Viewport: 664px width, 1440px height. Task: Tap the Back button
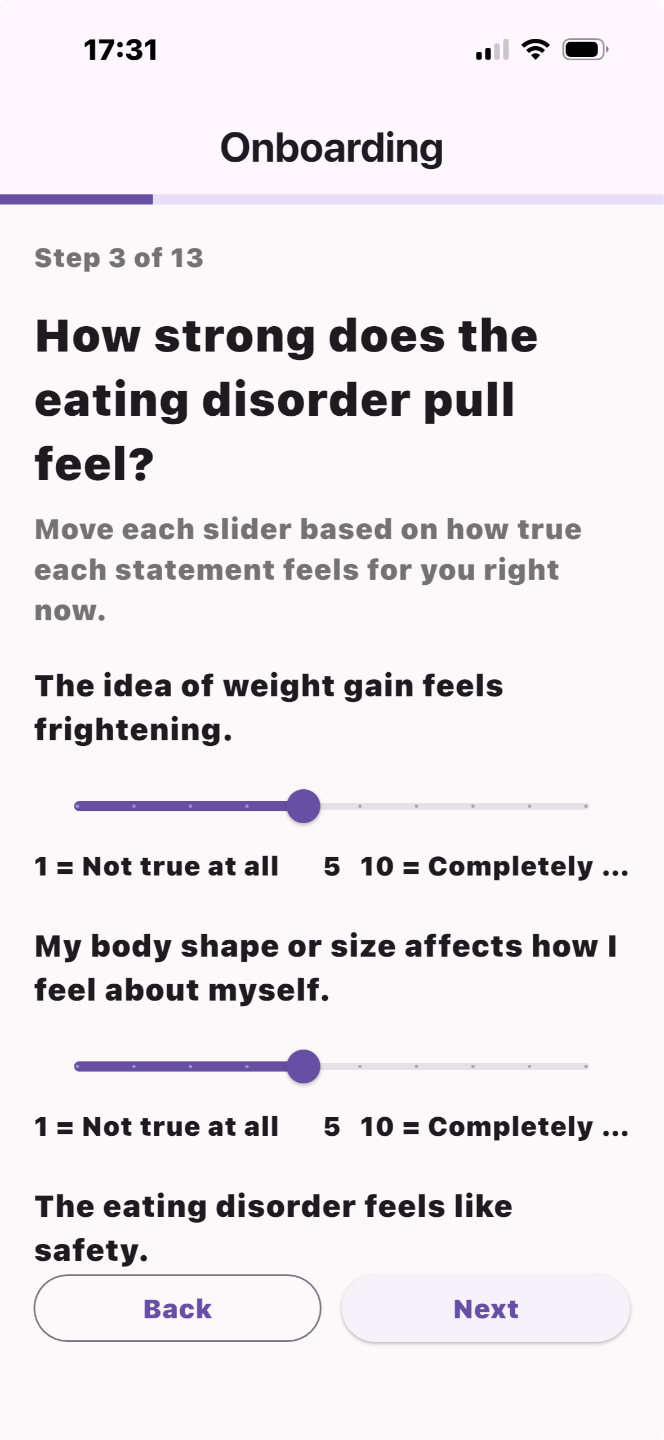click(177, 1308)
